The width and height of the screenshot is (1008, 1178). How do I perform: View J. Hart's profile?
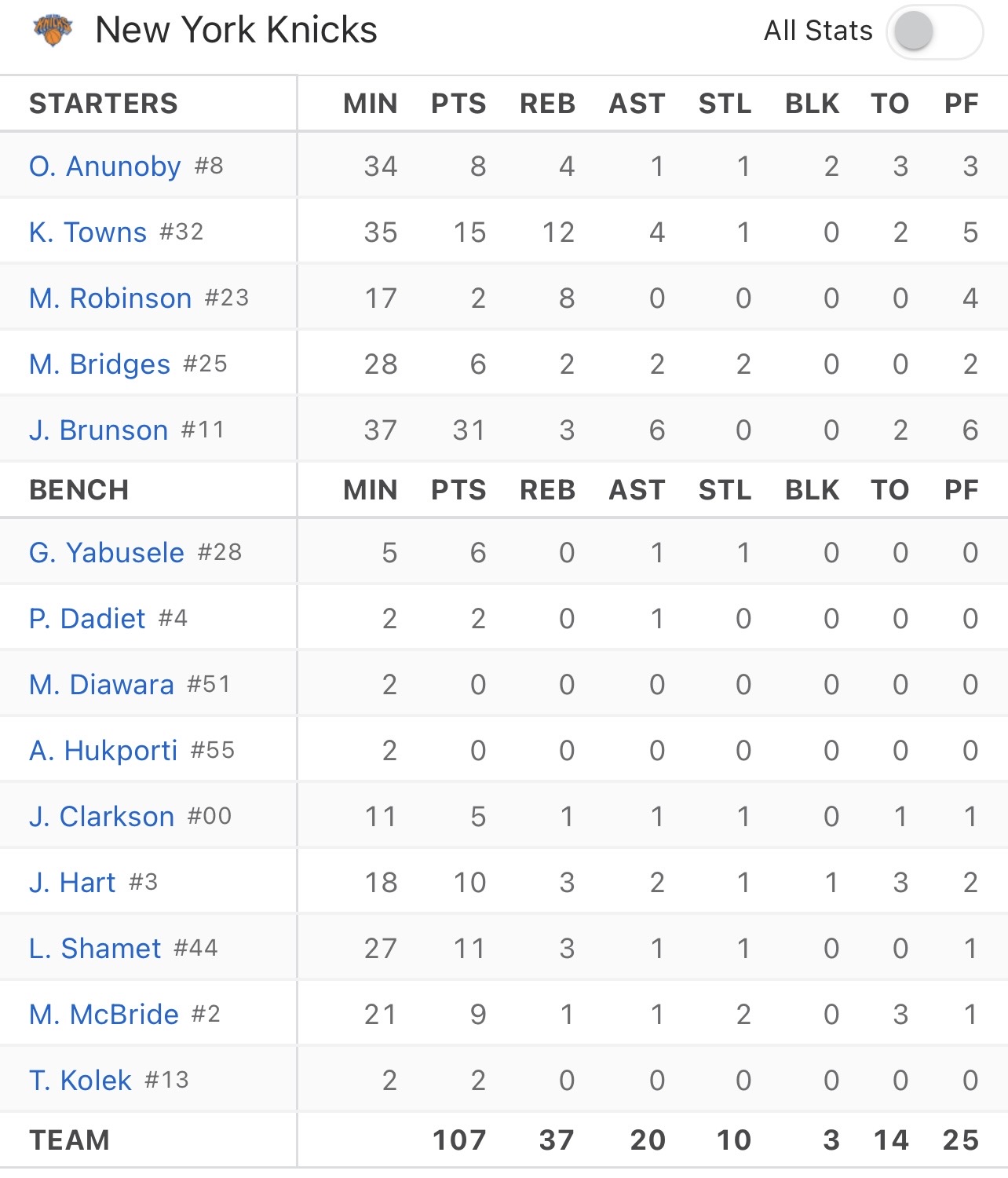pyautogui.click(x=72, y=883)
